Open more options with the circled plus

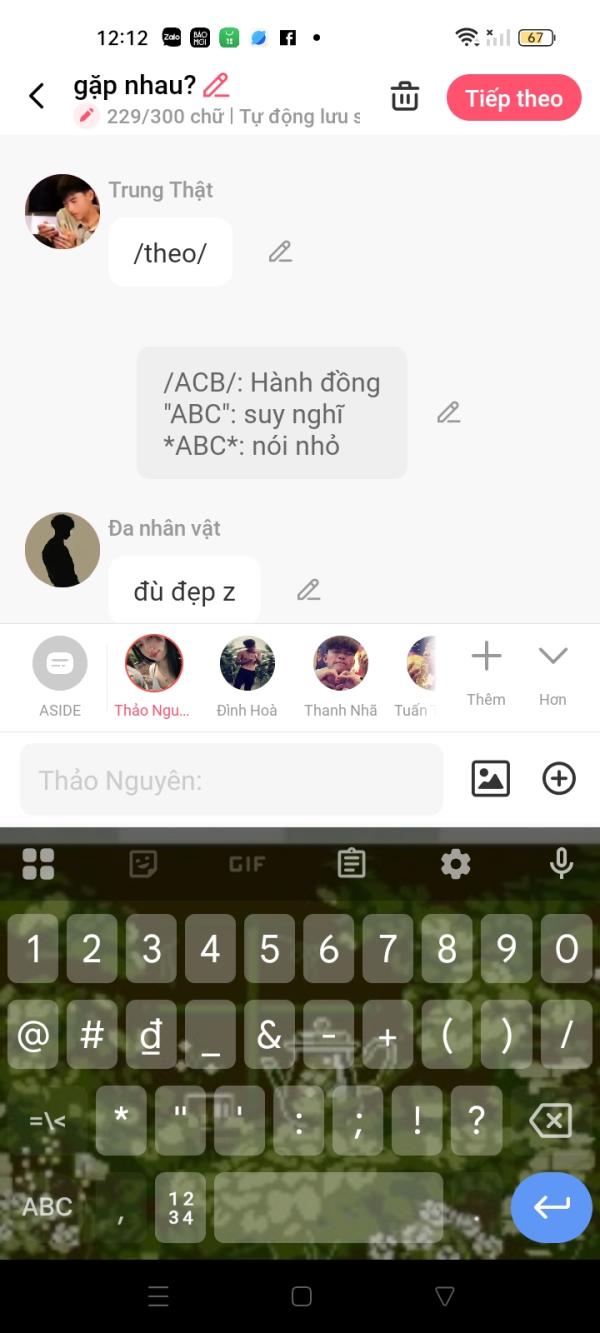coord(559,778)
